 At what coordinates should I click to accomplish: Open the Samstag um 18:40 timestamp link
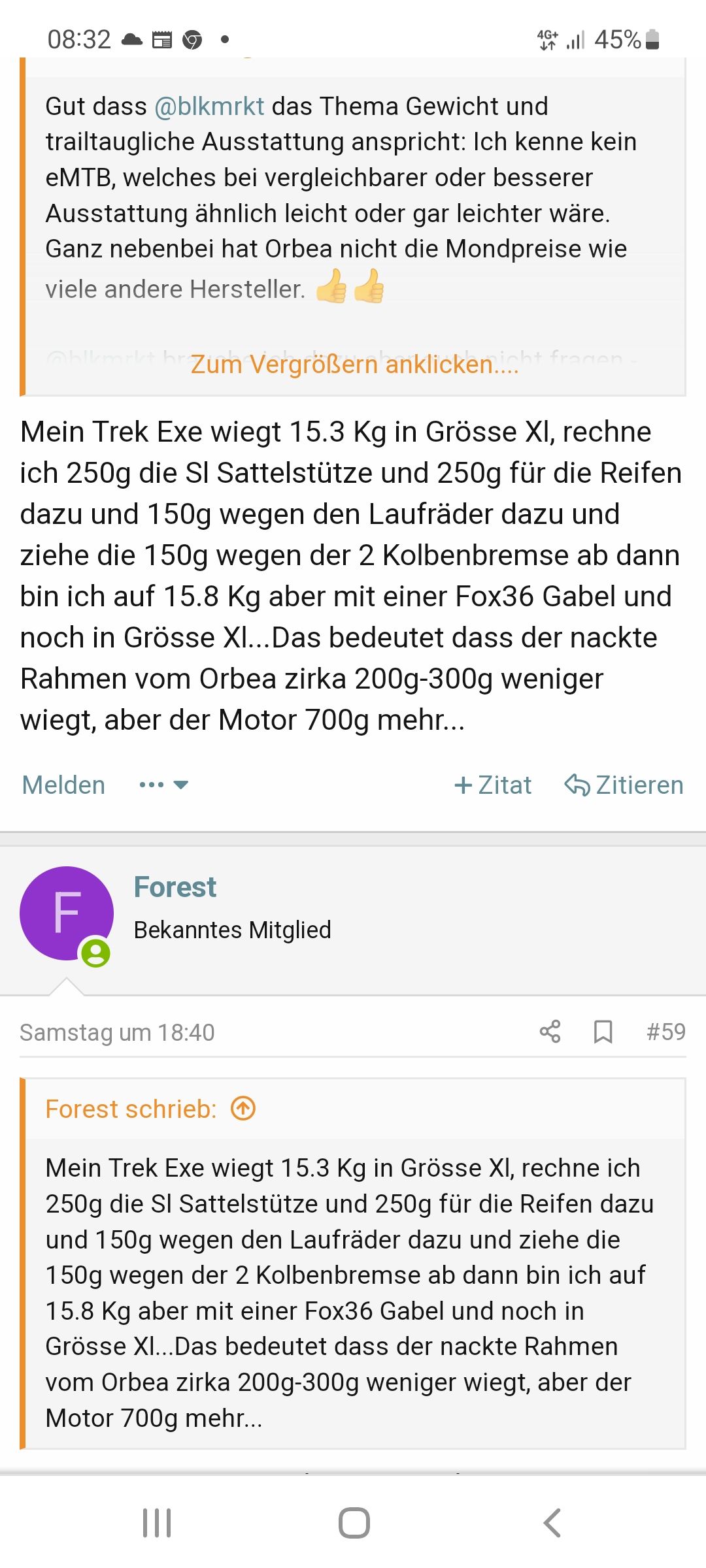pyautogui.click(x=117, y=1032)
